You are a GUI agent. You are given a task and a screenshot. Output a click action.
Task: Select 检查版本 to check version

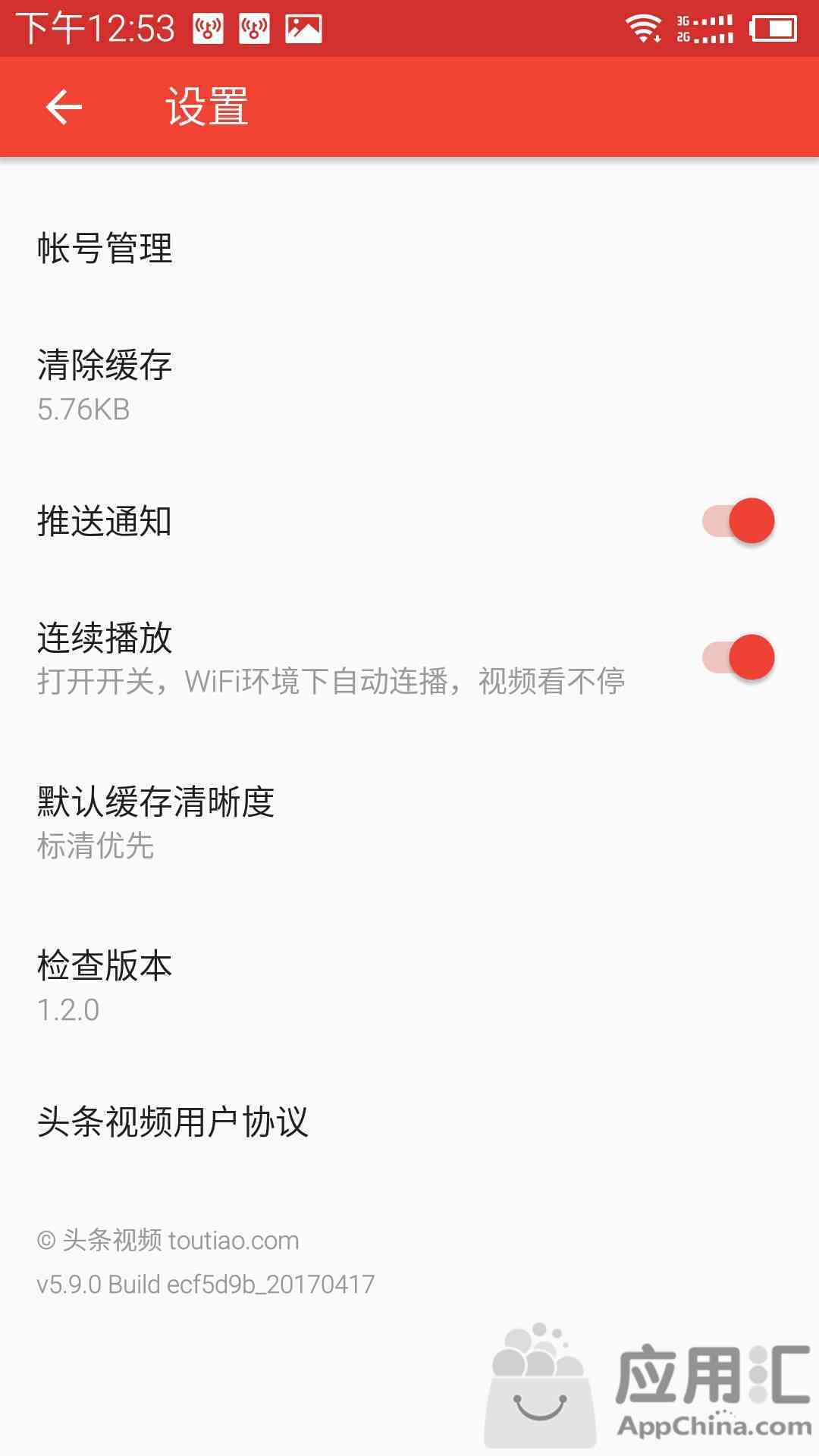pos(409,986)
